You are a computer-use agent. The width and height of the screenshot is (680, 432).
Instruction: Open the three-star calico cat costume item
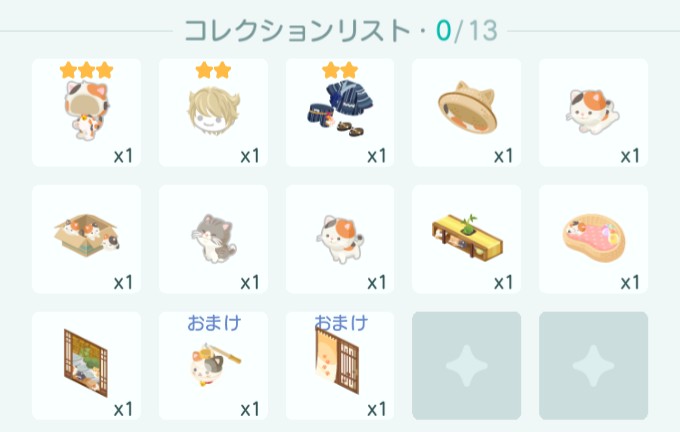click(86, 112)
